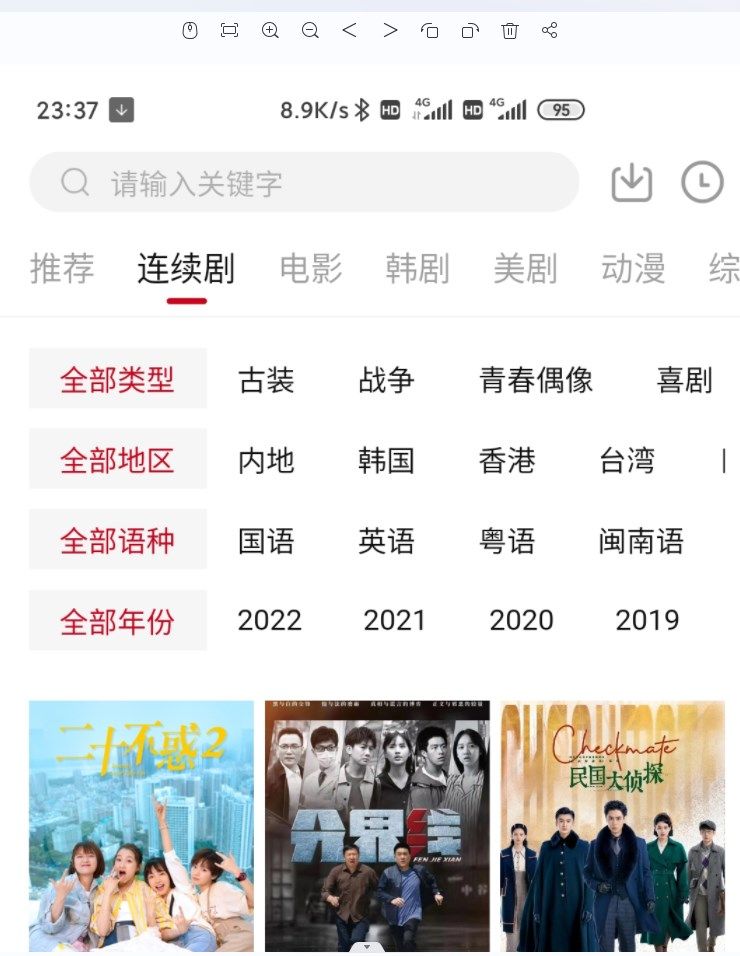Switch to the 韩剧 tab
The height and width of the screenshot is (956, 740).
(x=417, y=269)
